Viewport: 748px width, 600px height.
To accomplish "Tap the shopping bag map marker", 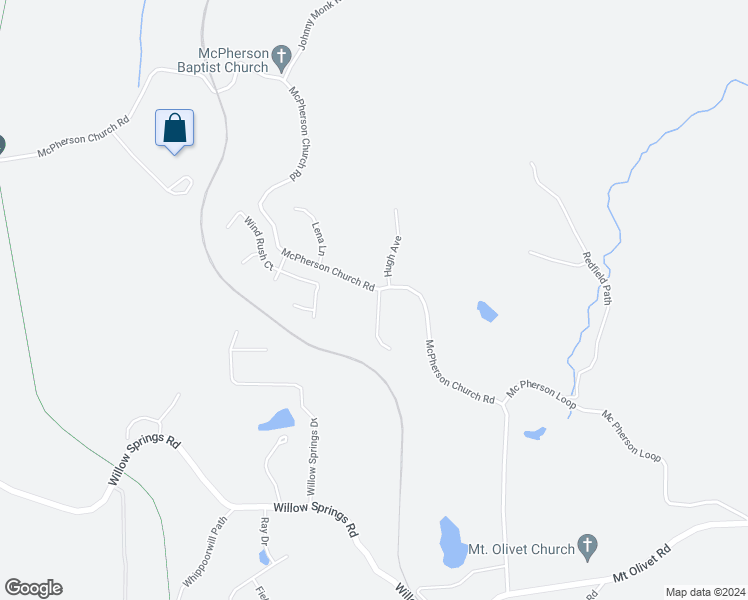I will tap(175, 129).
